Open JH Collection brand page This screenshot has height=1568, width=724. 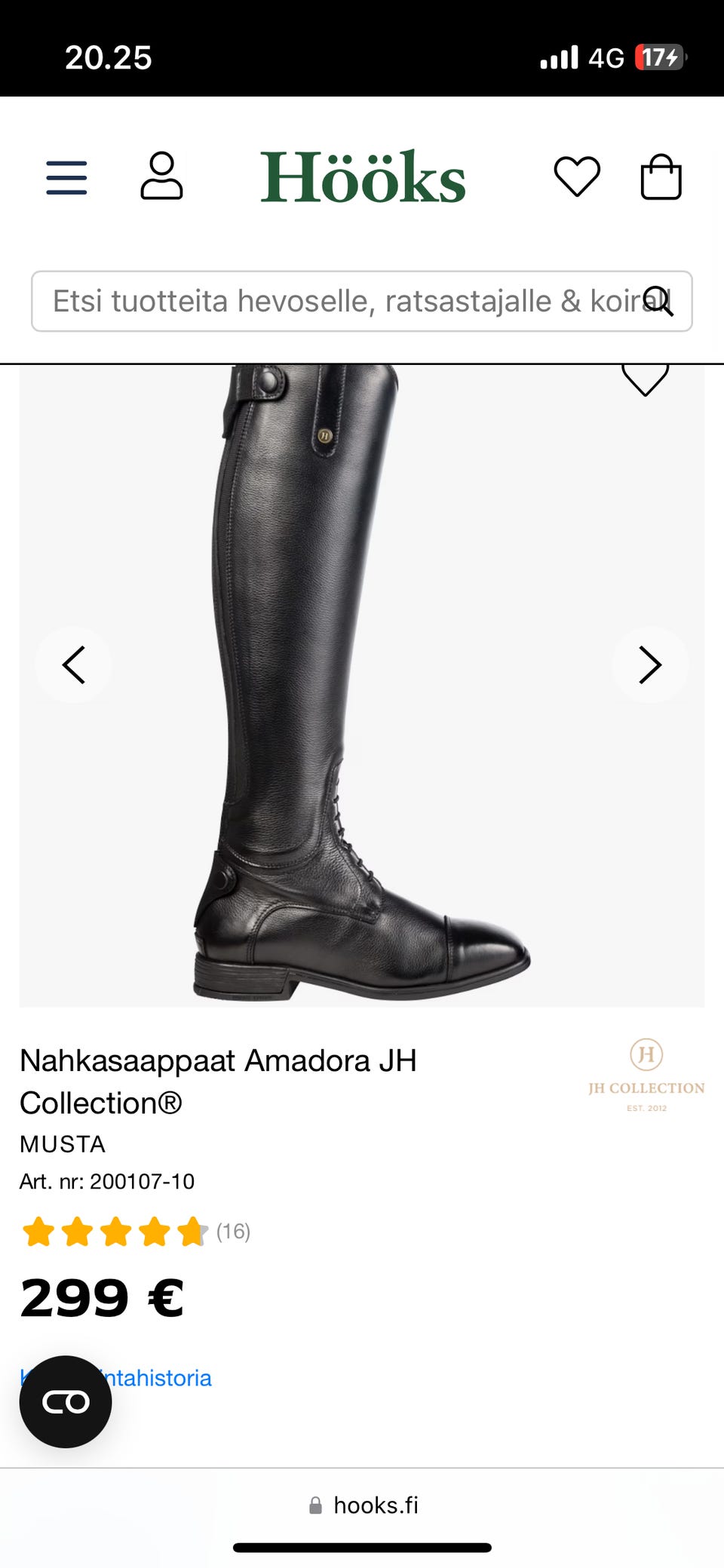(x=646, y=1075)
